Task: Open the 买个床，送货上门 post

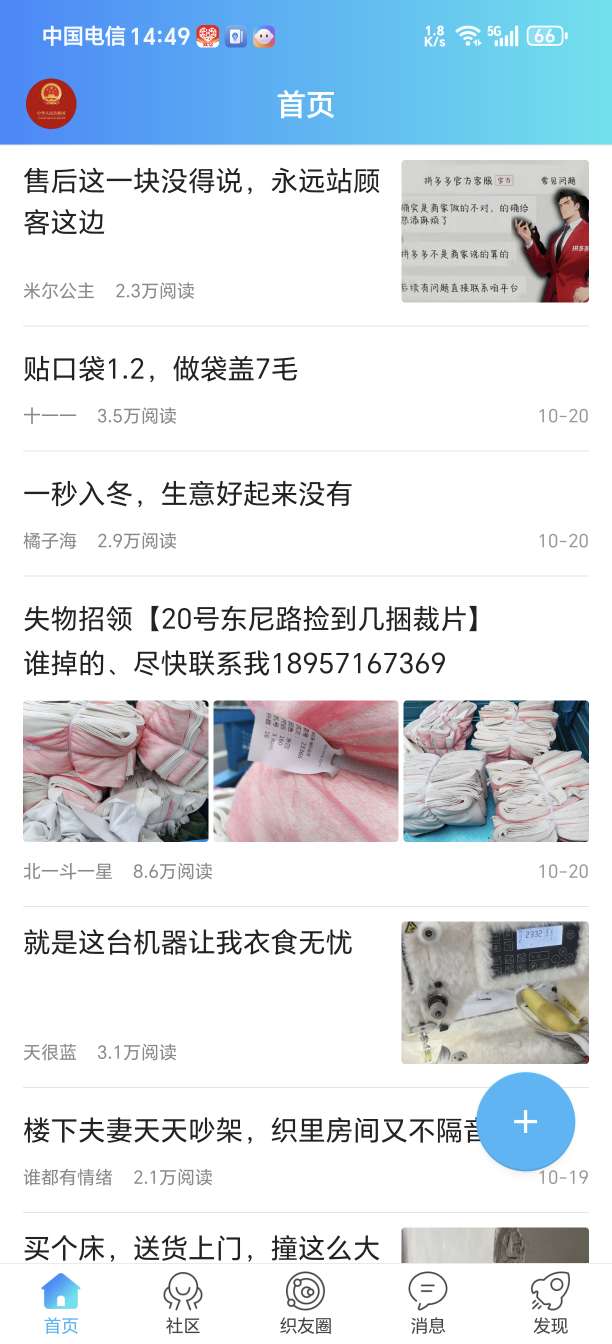Action: click(202, 1247)
